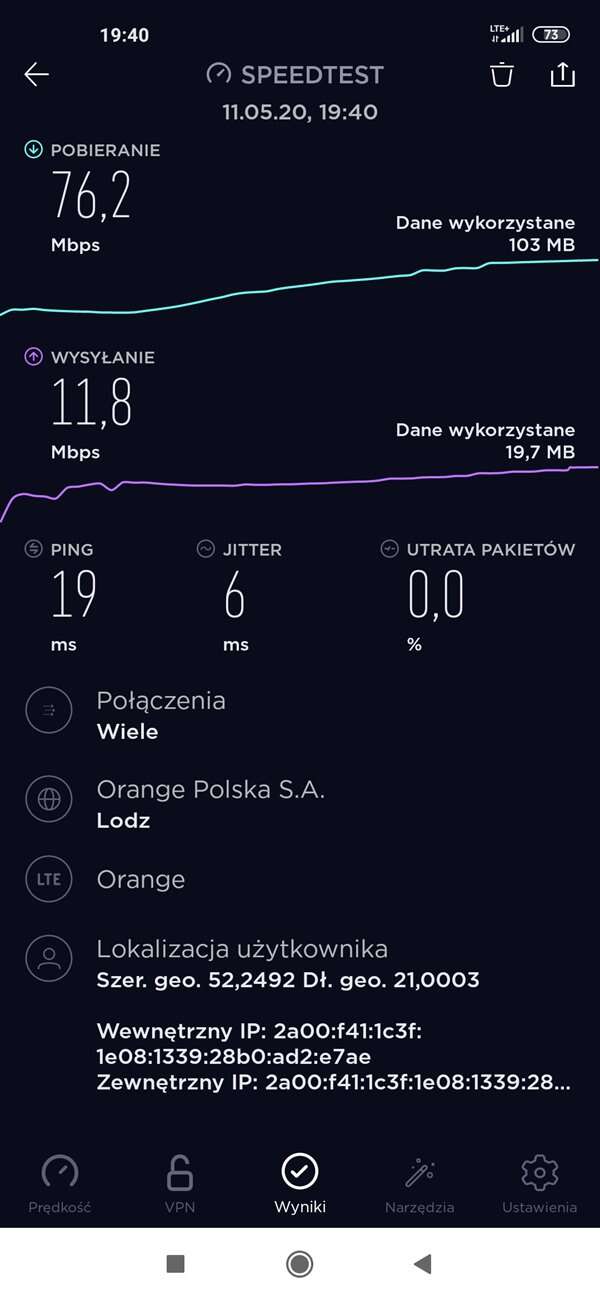
Task: Select the Wyniki tab
Action: (300, 1184)
